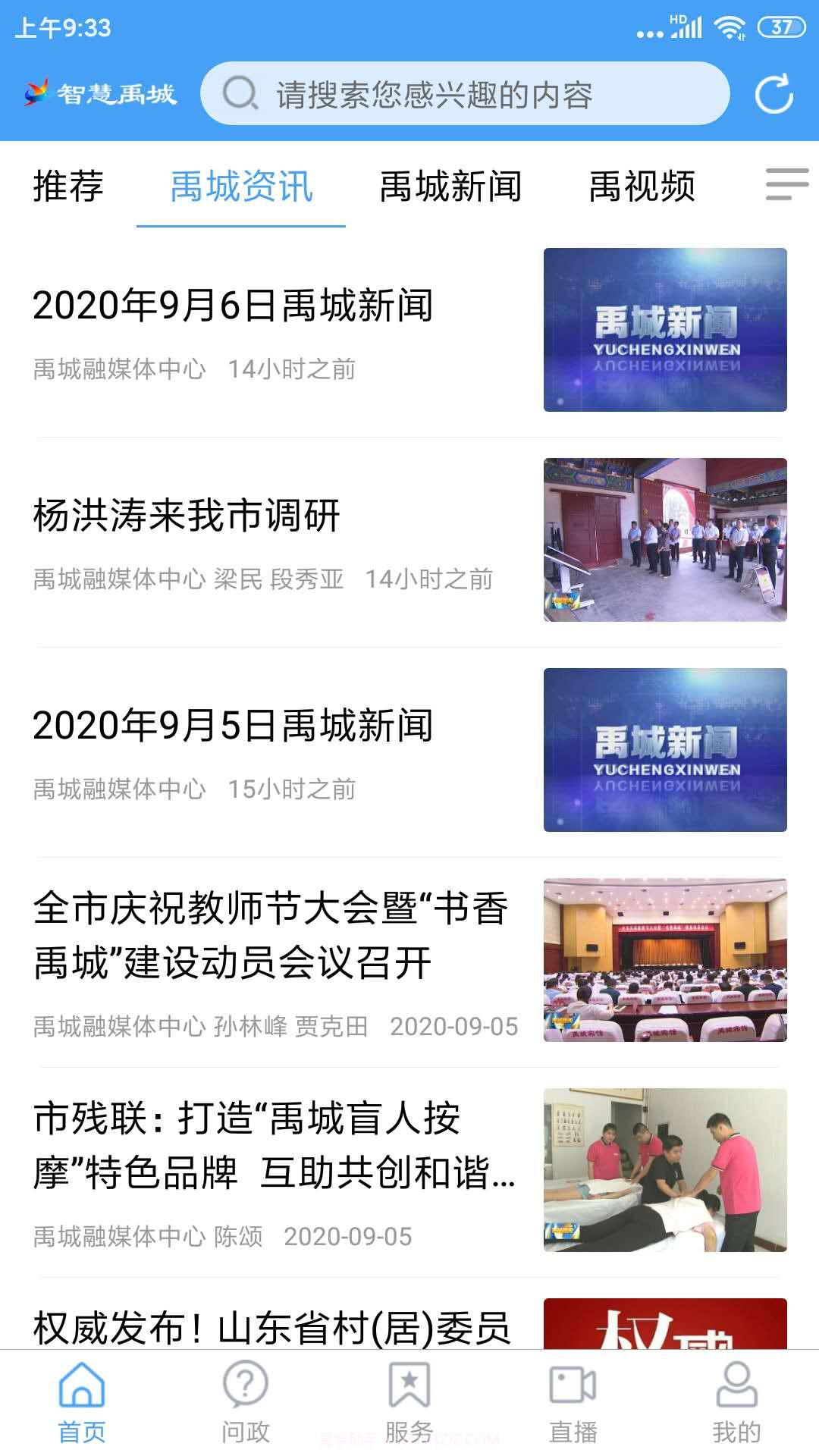
Task: Switch to the 推荐 tab
Action: [67, 189]
